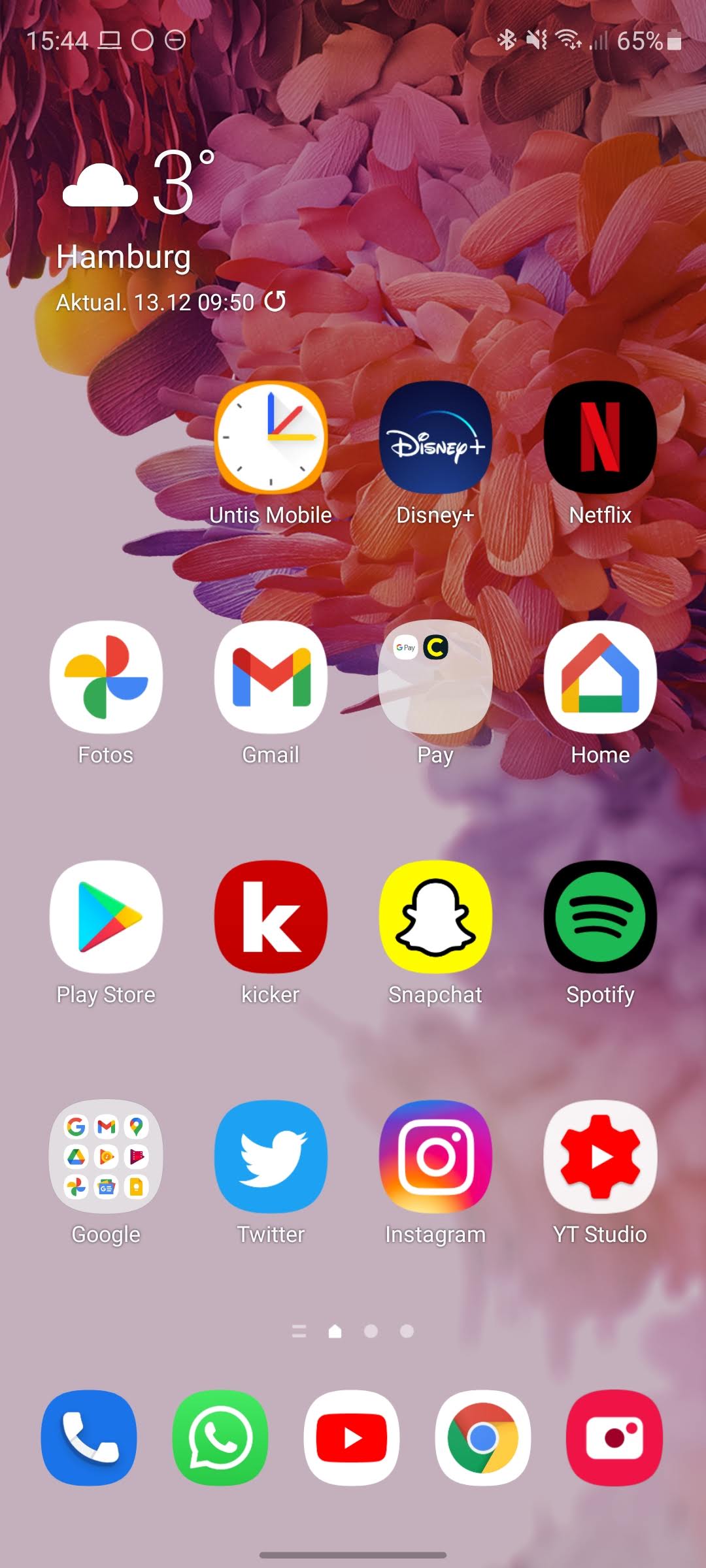This screenshot has height=1568, width=706.
Task: Open Chrome browser from the dock
Action: point(483,1437)
